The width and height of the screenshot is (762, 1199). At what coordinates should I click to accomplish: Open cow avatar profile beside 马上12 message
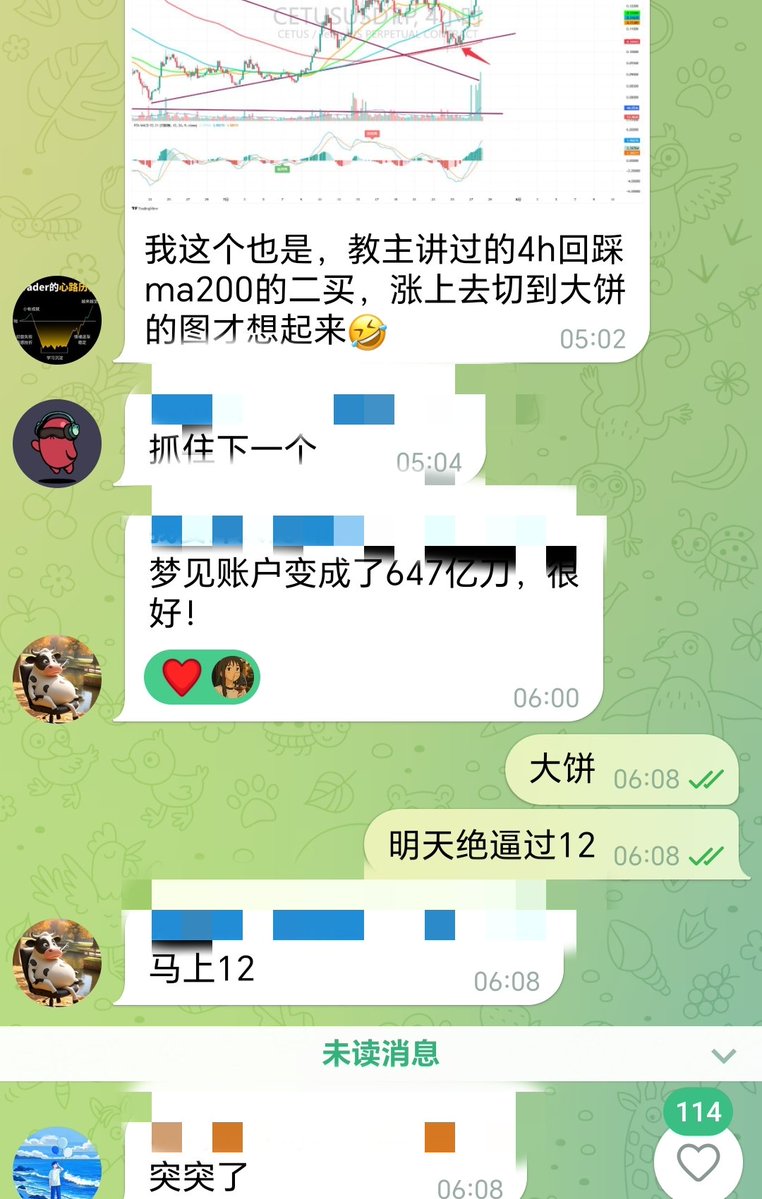tap(57, 962)
